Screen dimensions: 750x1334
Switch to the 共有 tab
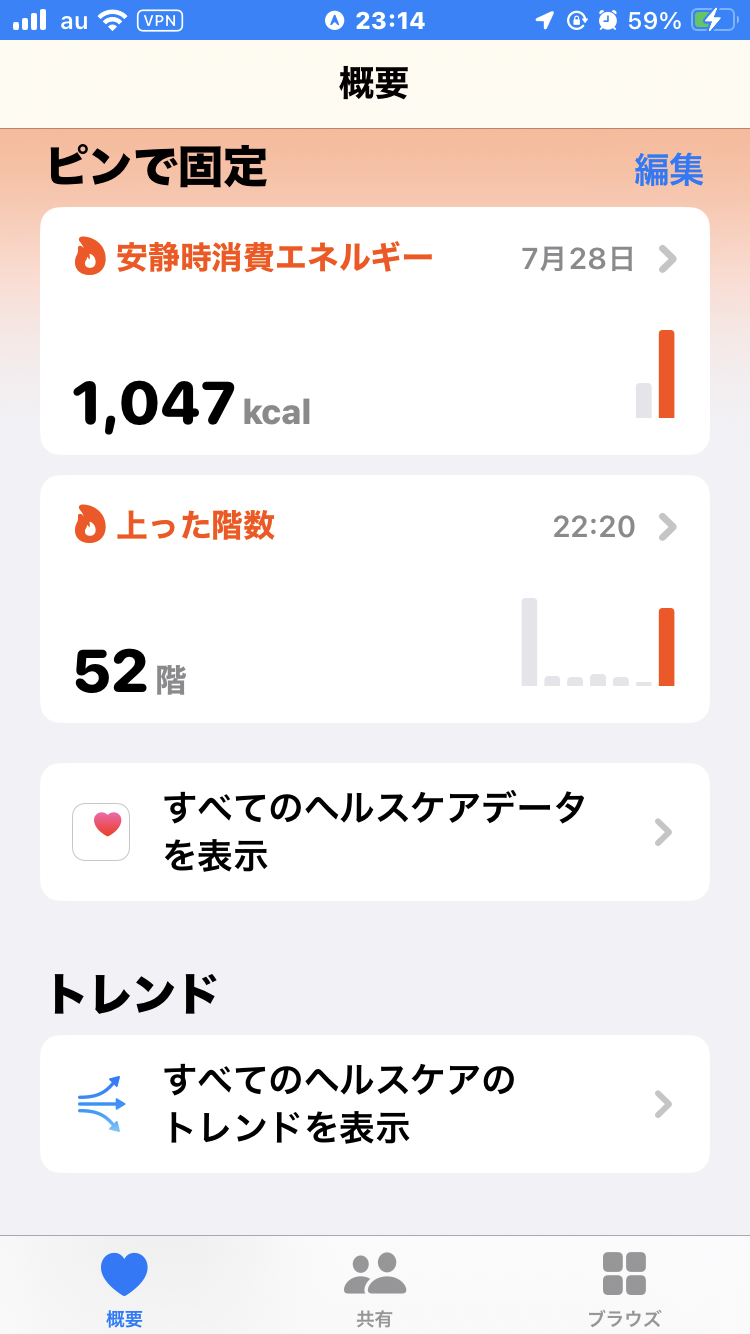coord(374,1286)
